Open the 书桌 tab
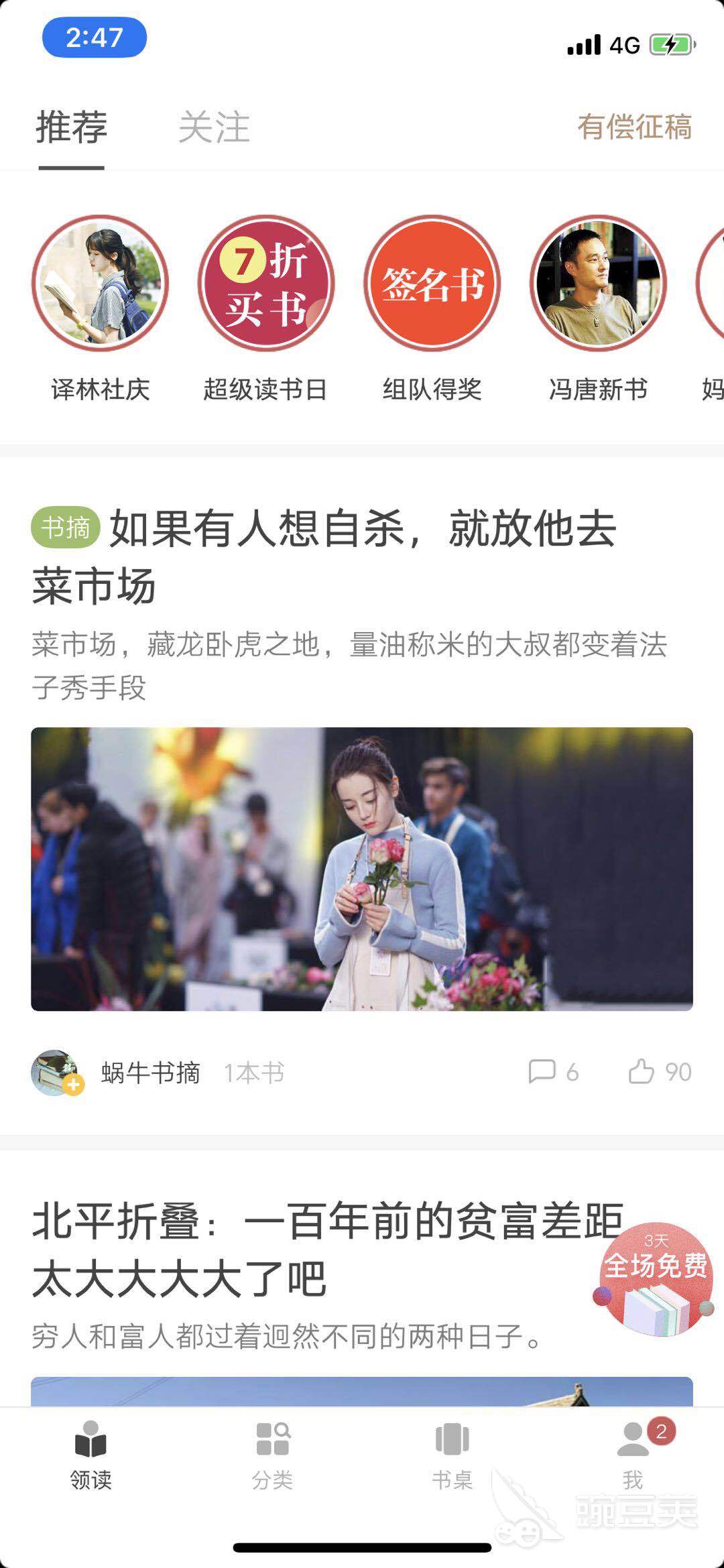The image size is (724, 1568). pos(452,1453)
